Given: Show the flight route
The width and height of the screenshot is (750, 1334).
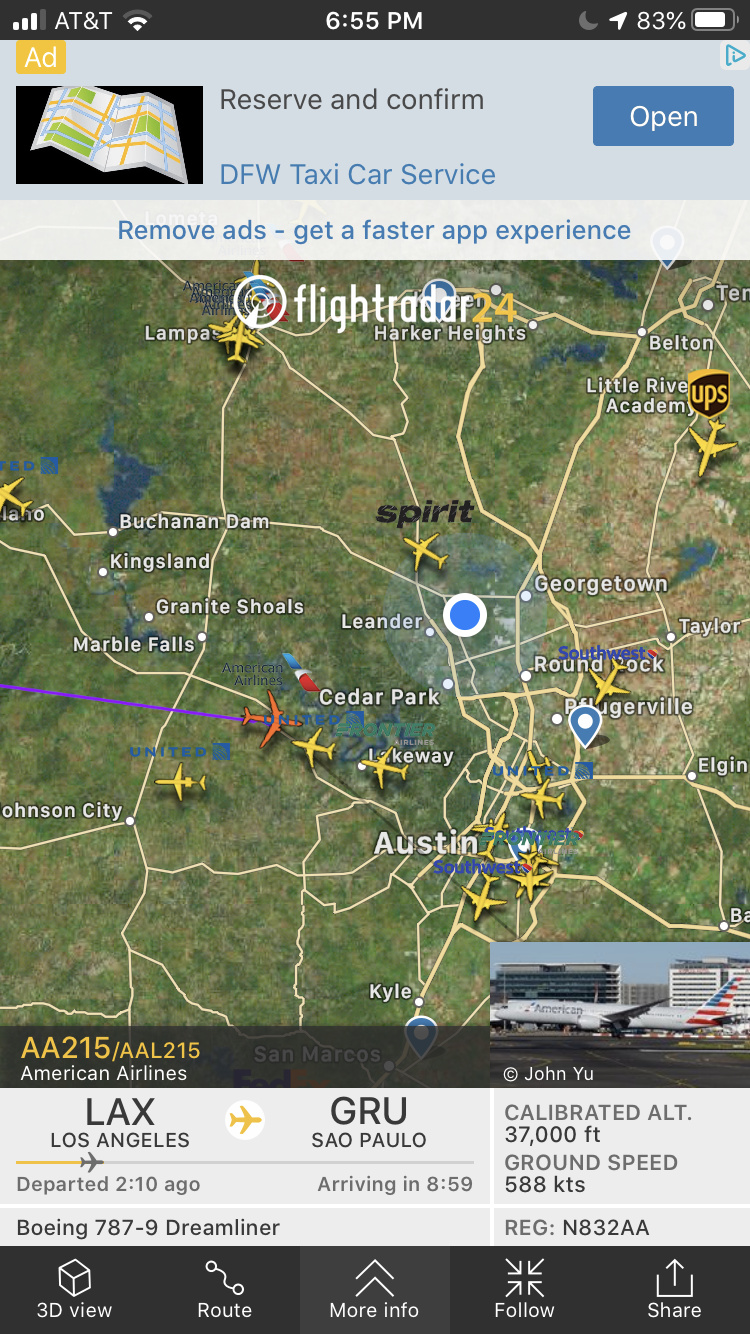Looking at the screenshot, I should [x=224, y=1289].
